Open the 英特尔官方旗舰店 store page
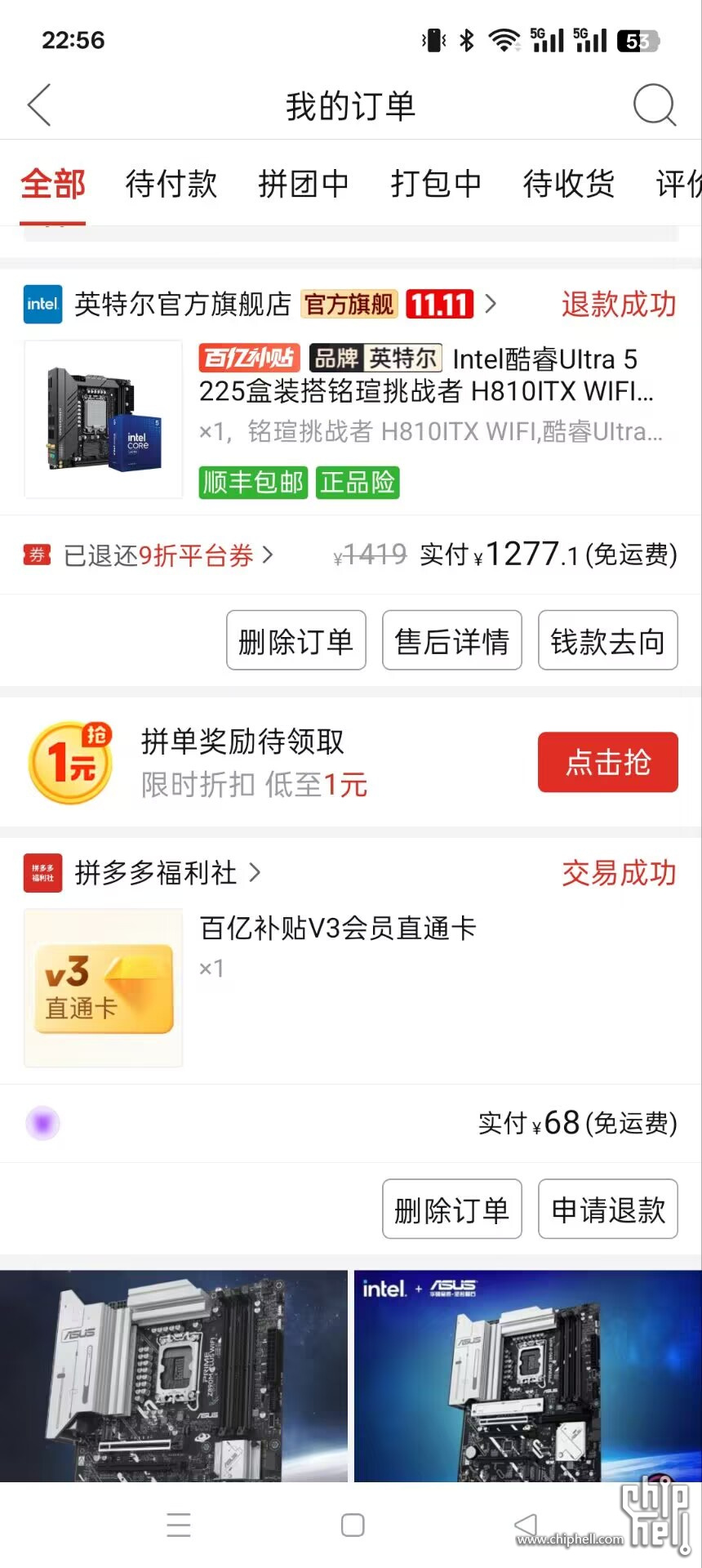This screenshot has height=1568, width=702. (182, 305)
